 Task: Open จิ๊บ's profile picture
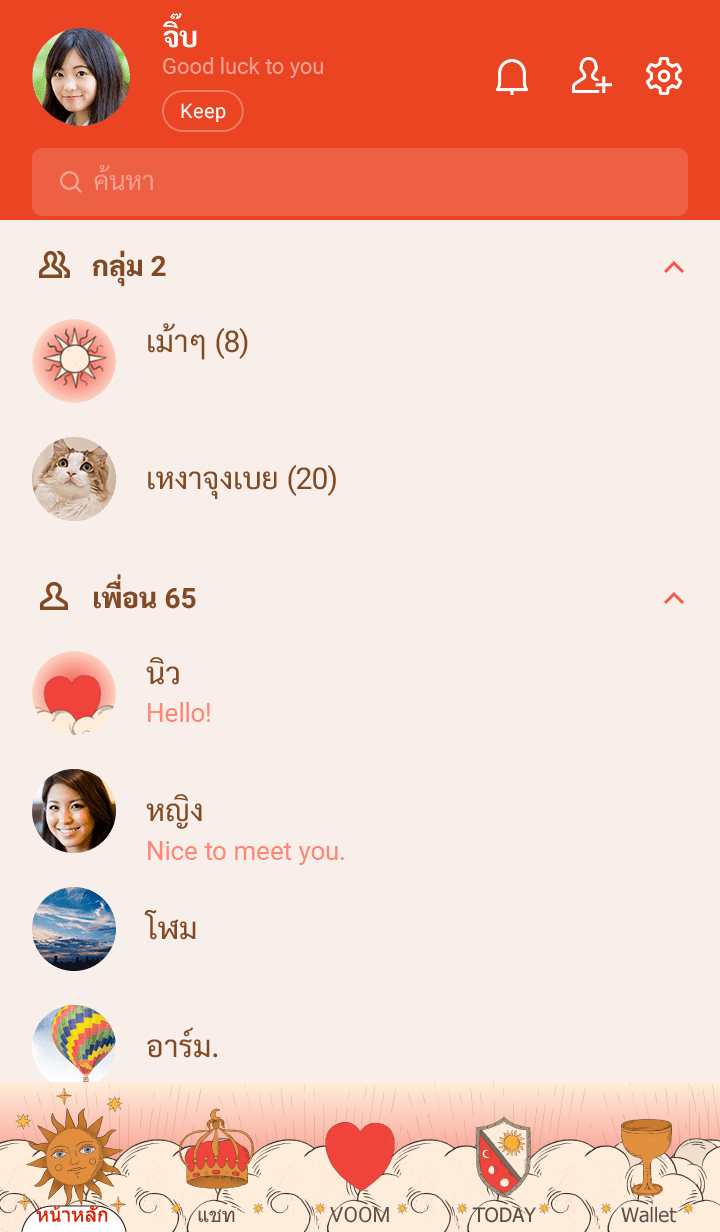(x=81, y=77)
